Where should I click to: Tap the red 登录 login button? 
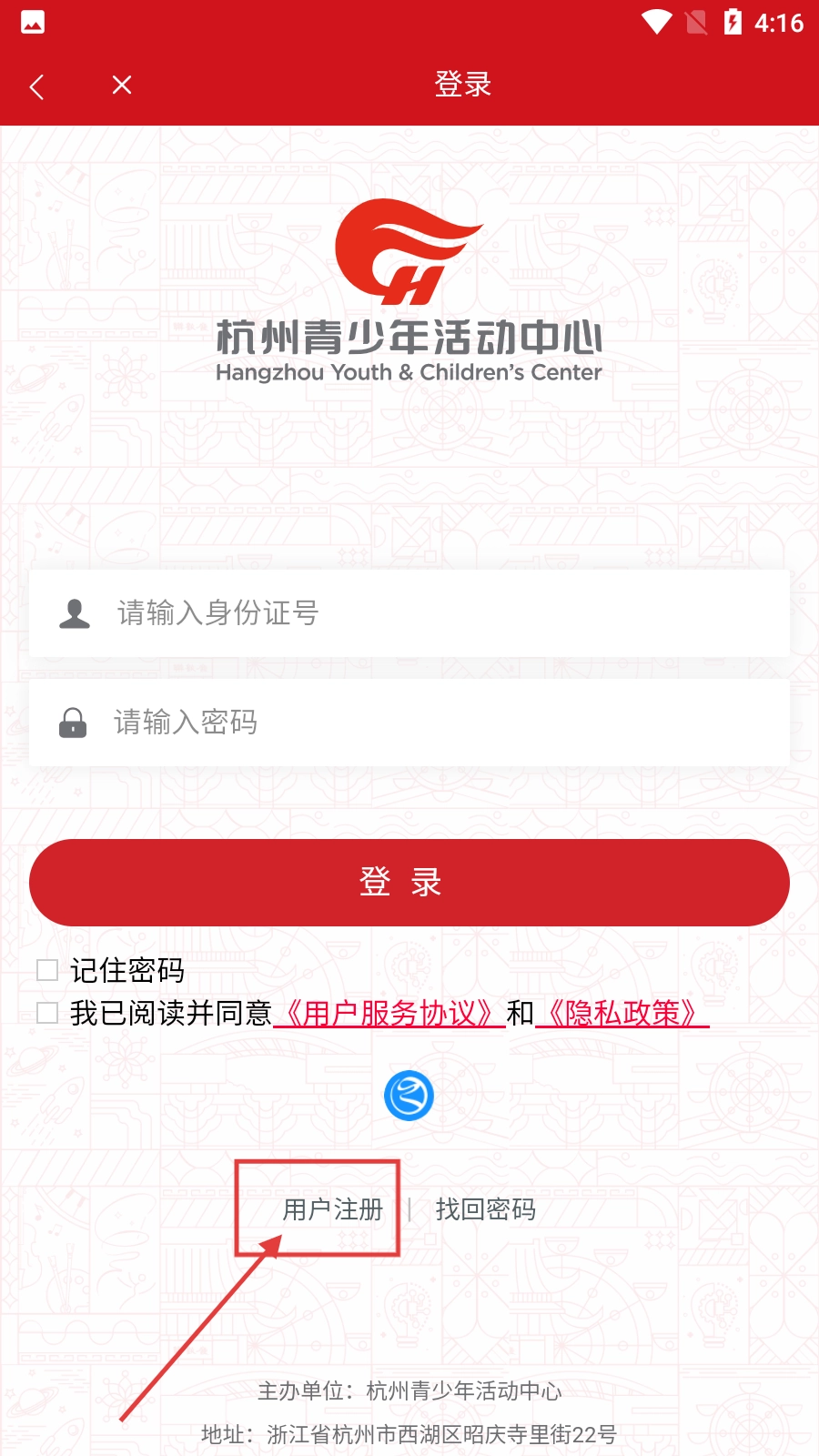click(409, 883)
